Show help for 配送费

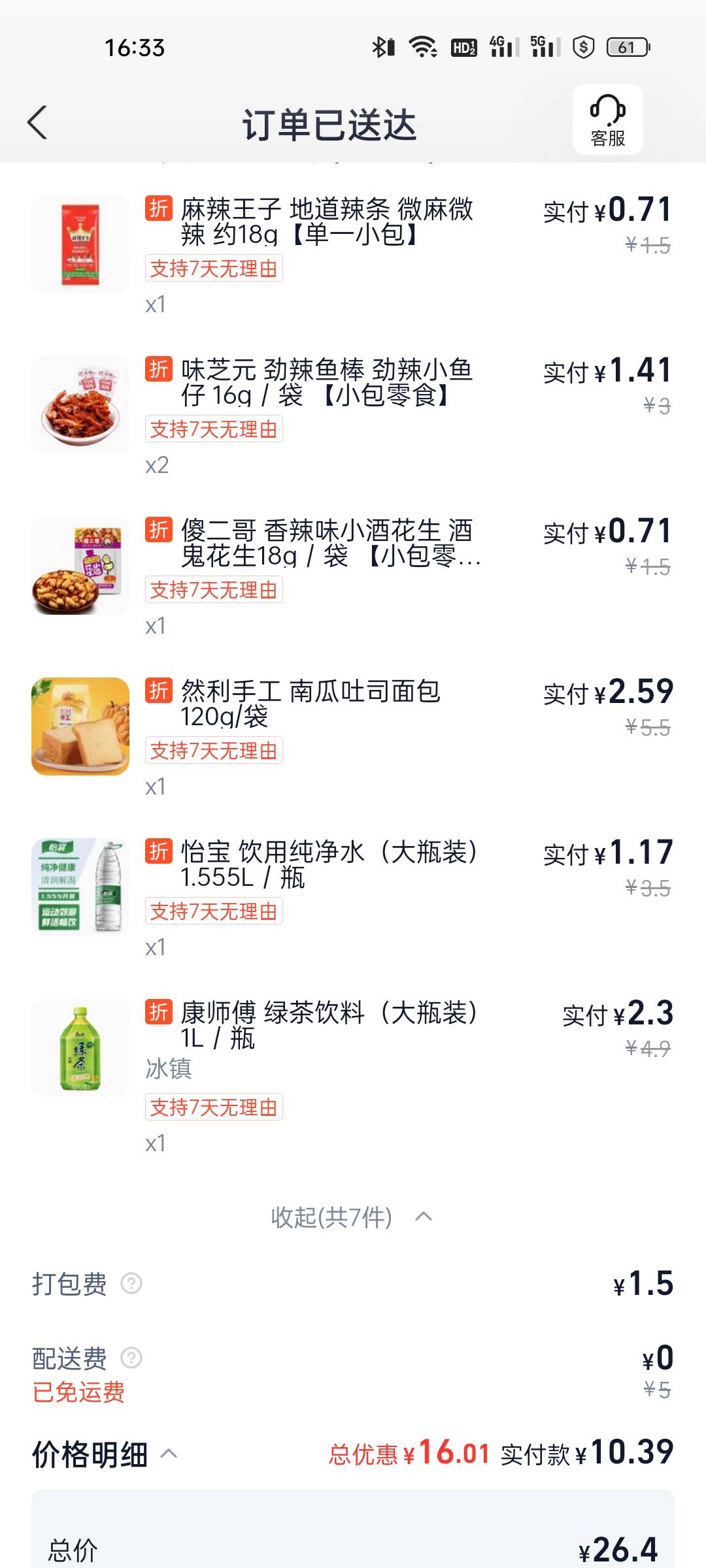(131, 1358)
